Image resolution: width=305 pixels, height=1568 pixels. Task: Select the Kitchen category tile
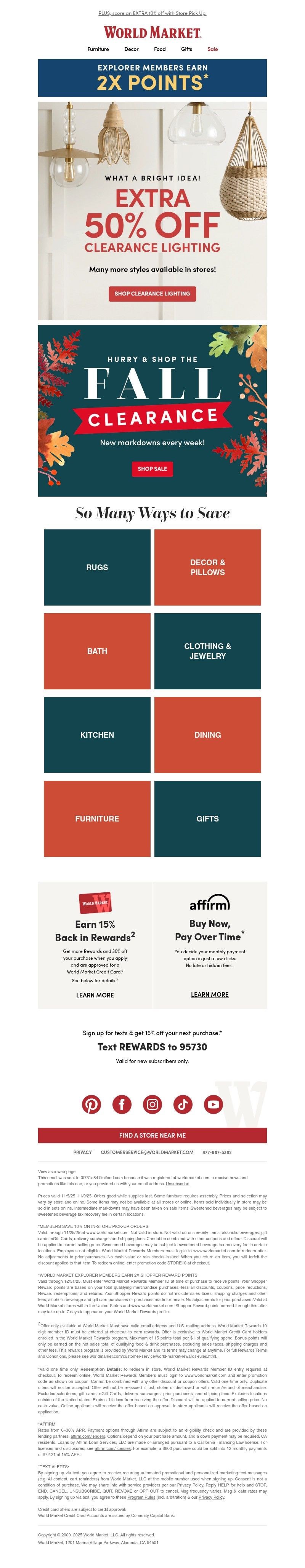(x=97, y=735)
